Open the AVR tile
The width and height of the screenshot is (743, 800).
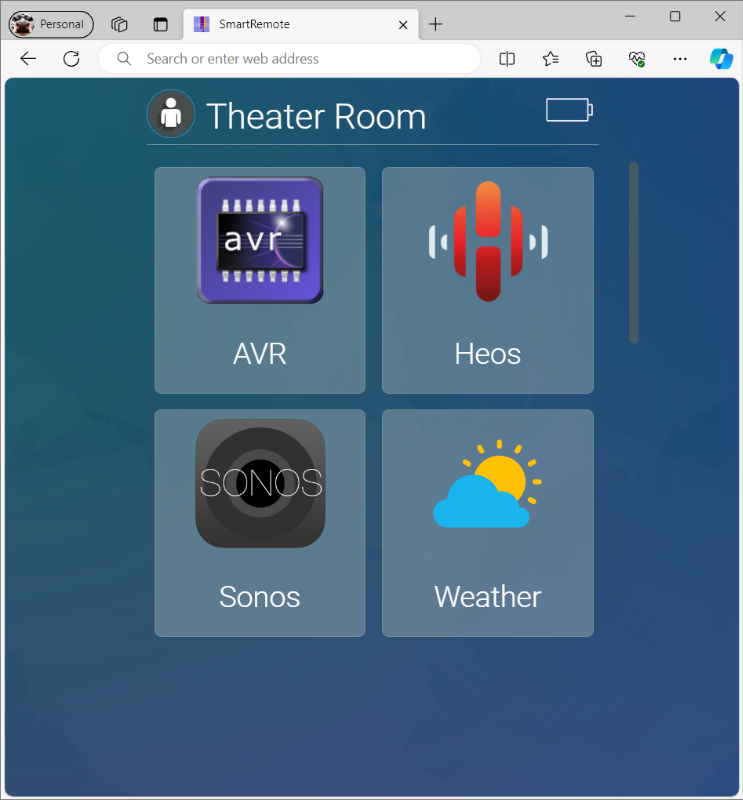click(x=260, y=280)
